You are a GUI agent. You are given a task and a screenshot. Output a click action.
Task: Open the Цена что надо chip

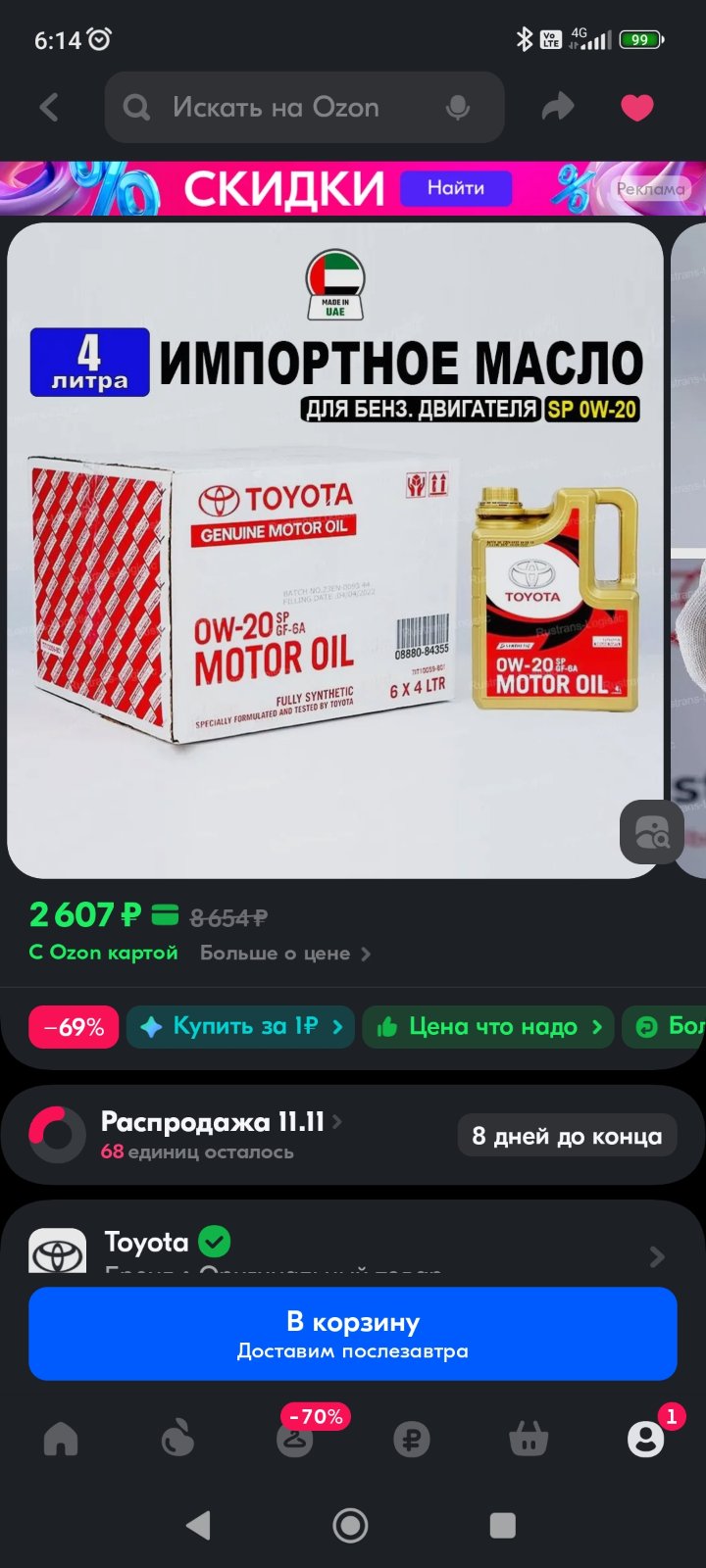(x=488, y=1027)
